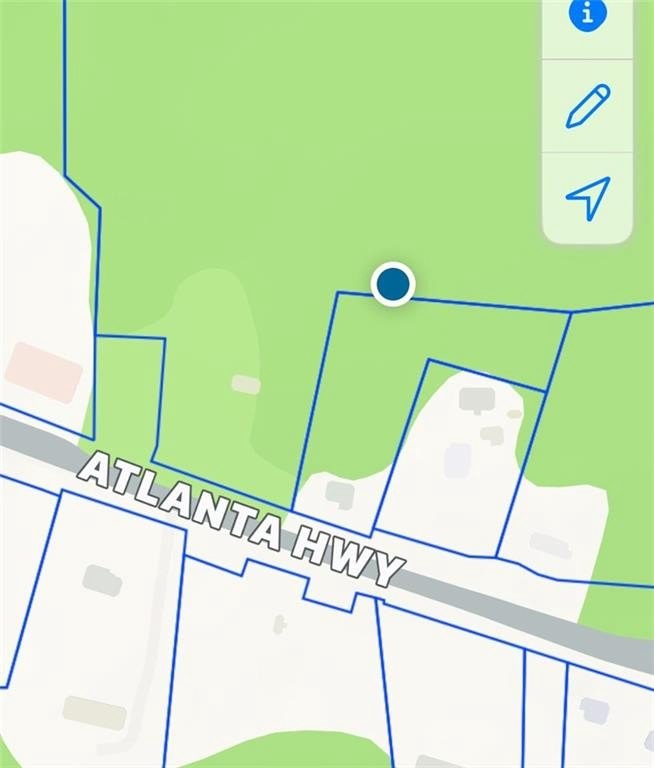Tap the blue location marker dot
The height and width of the screenshot is (768, 654).
pos(394,284)
